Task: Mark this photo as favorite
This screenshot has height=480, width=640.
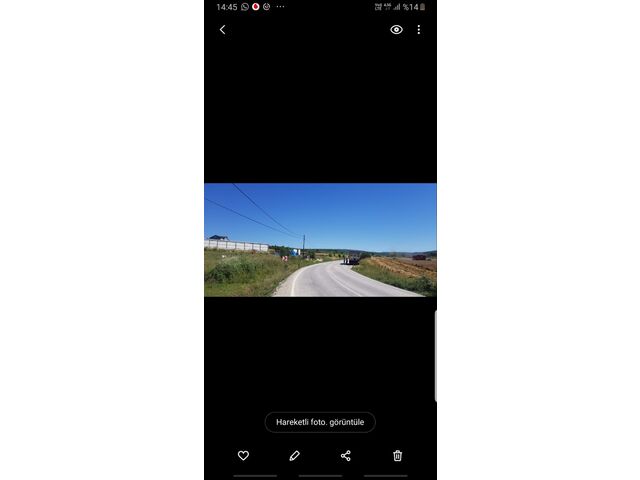Action: 243,455
